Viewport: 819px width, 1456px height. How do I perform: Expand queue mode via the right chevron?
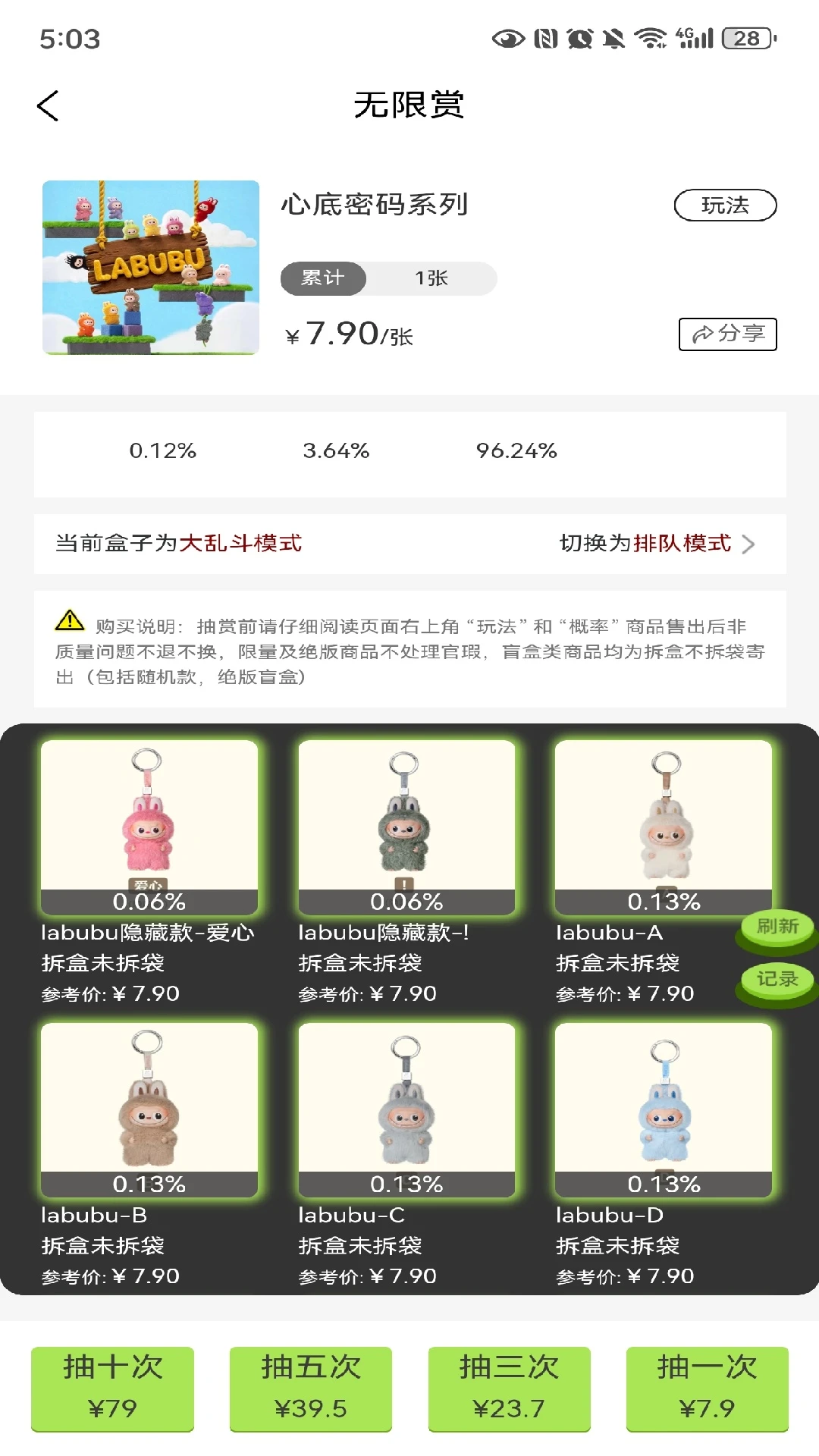749,543
